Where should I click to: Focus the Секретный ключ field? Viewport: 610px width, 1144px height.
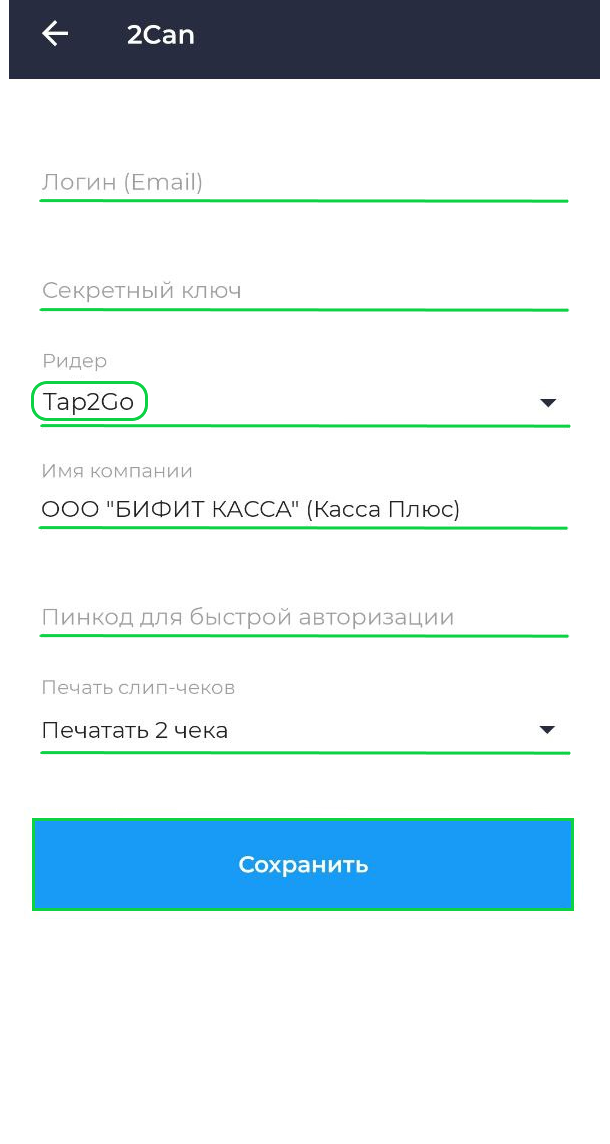click(x=304, y=291)
